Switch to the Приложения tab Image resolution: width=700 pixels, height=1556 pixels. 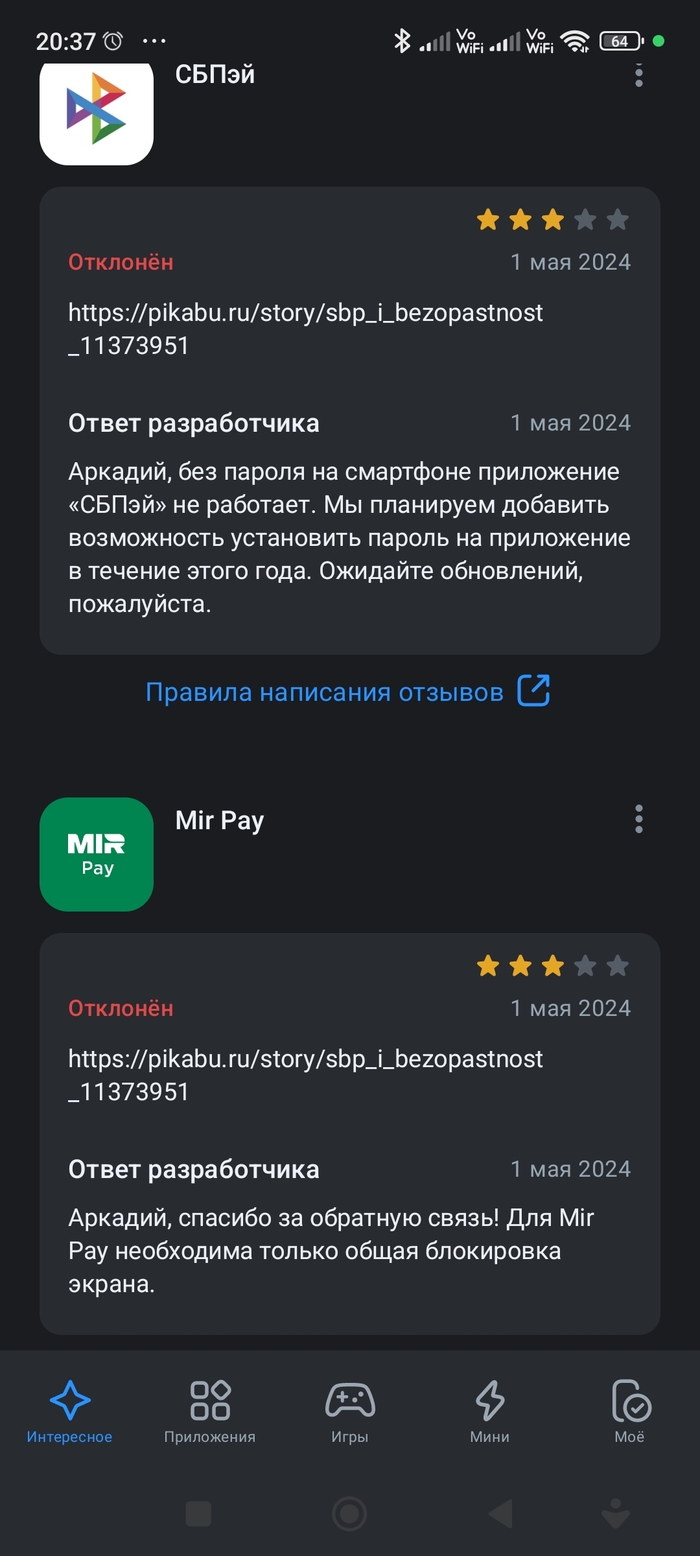click(x=210, y=1411)
